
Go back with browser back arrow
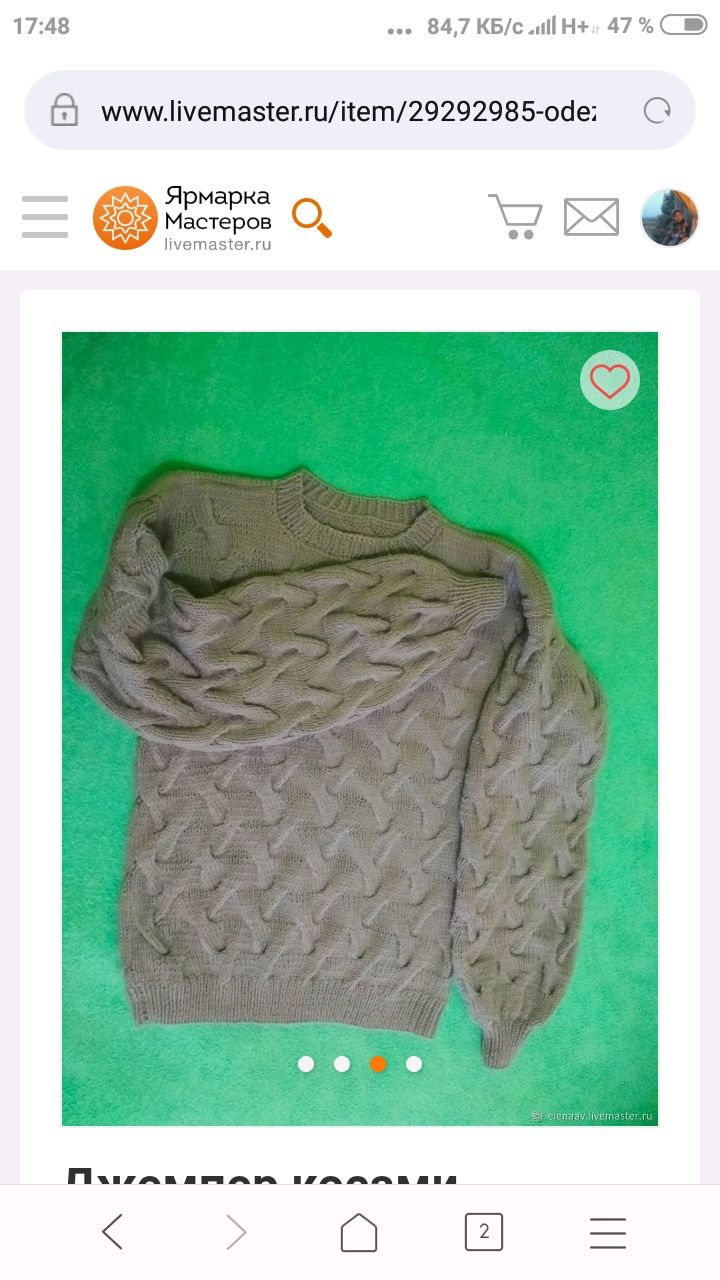(x=112, y=1232)
